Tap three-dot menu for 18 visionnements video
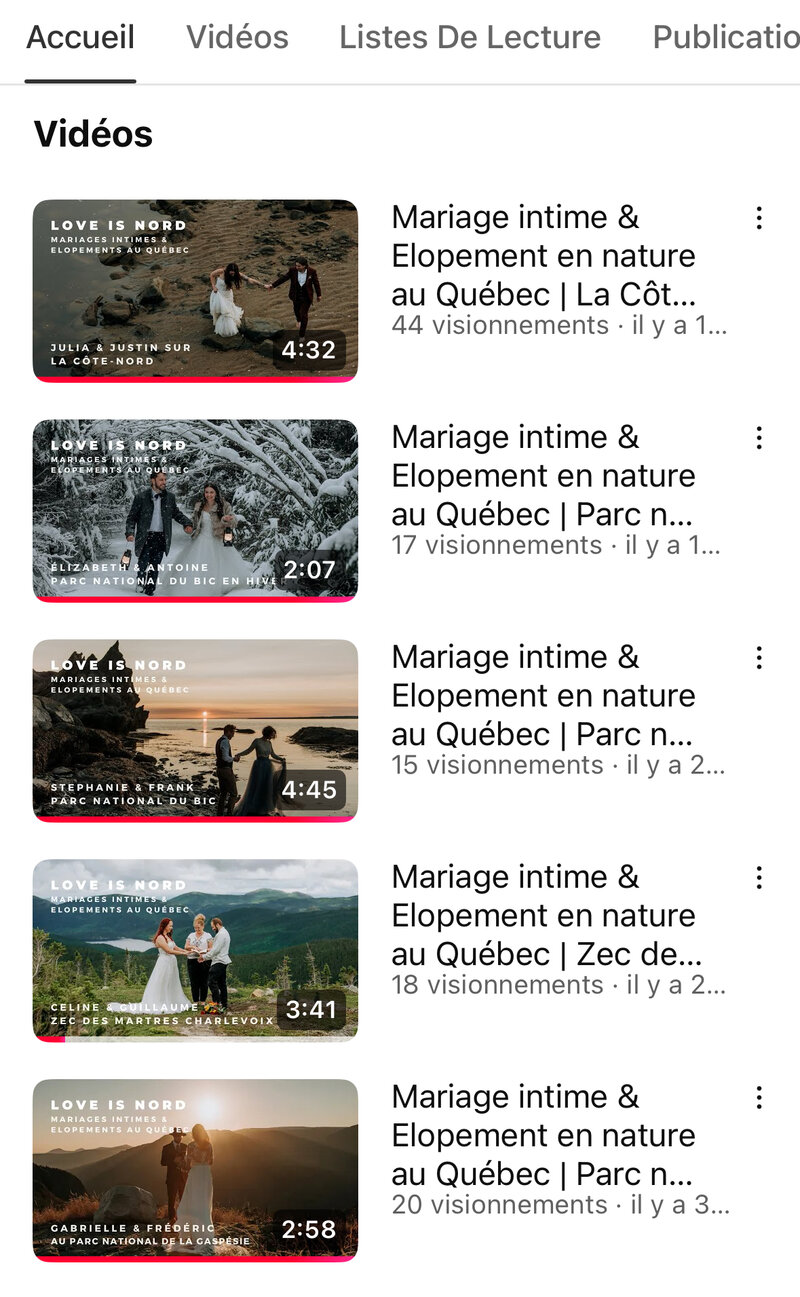800x1297 pixels. [759, 878]
